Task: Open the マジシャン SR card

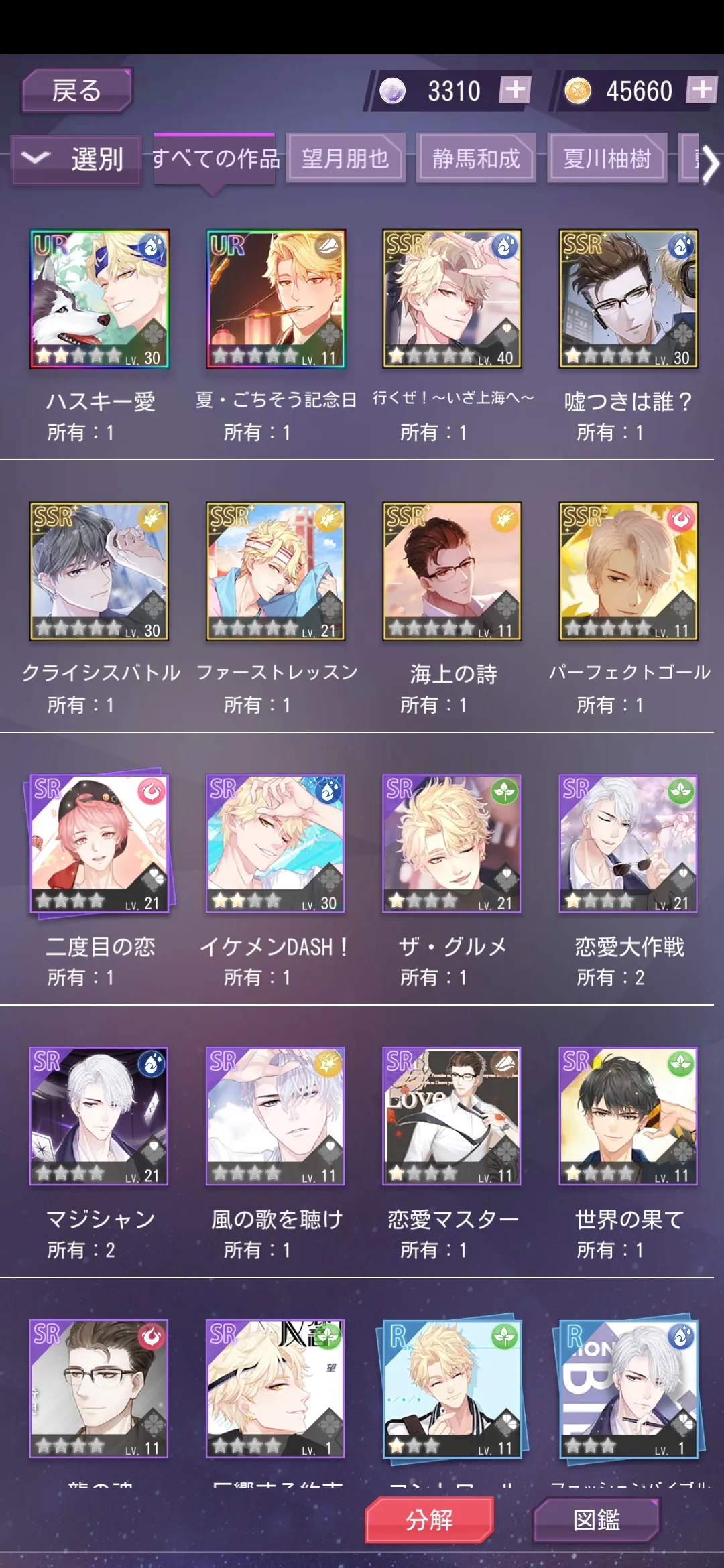Action: pyautogui.click(x=99, y=1116)
